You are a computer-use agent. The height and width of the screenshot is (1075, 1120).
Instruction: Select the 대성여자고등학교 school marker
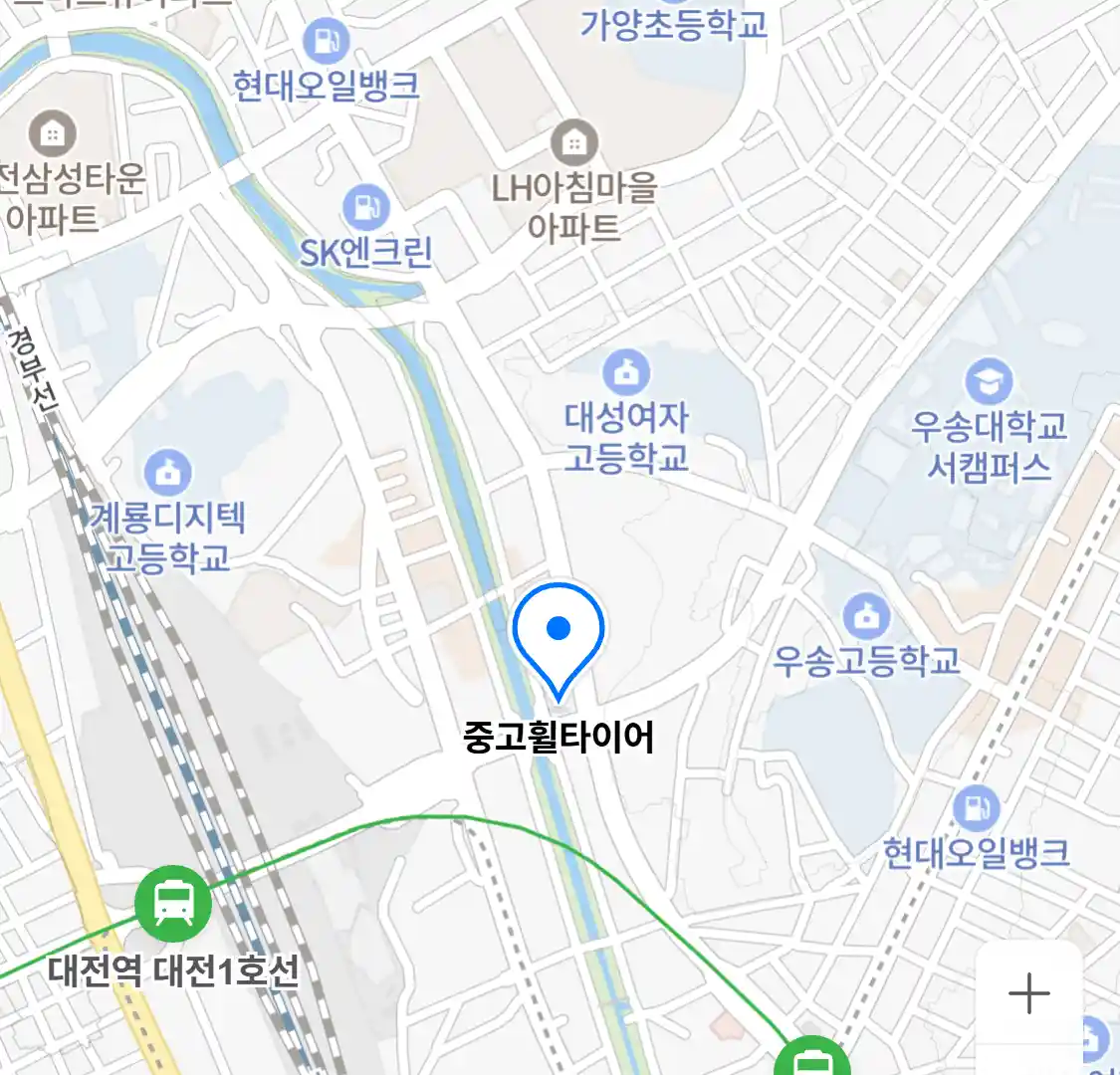point(626,374)
